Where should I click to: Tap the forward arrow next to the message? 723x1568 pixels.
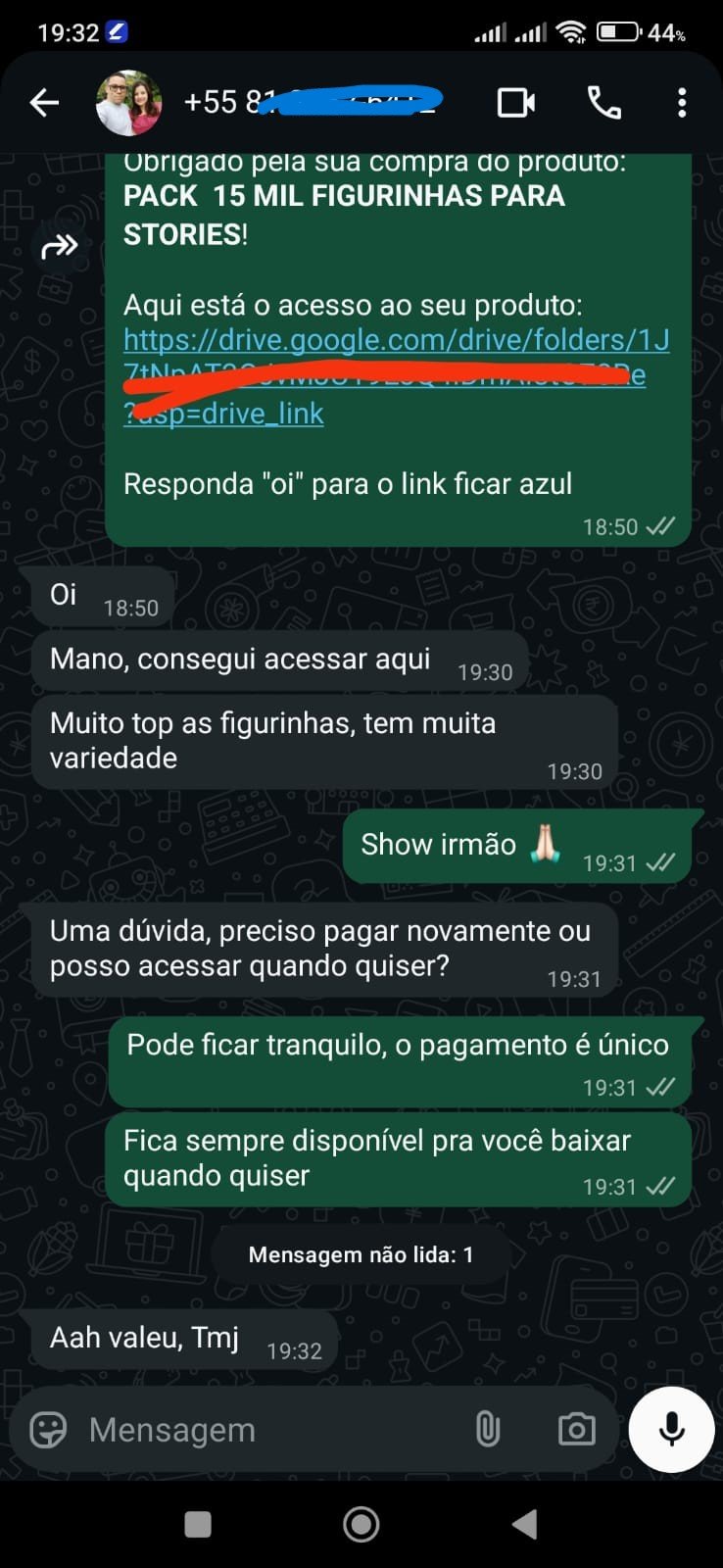point(60,247)
